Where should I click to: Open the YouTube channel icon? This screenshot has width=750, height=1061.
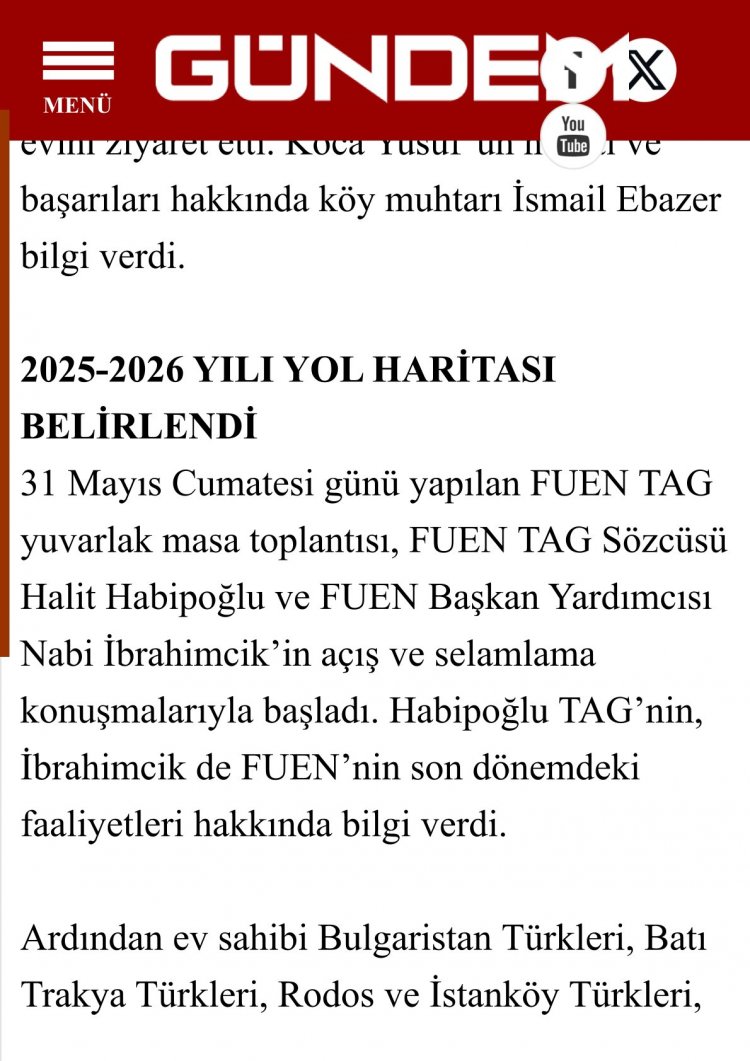click(x=573, y=136)
